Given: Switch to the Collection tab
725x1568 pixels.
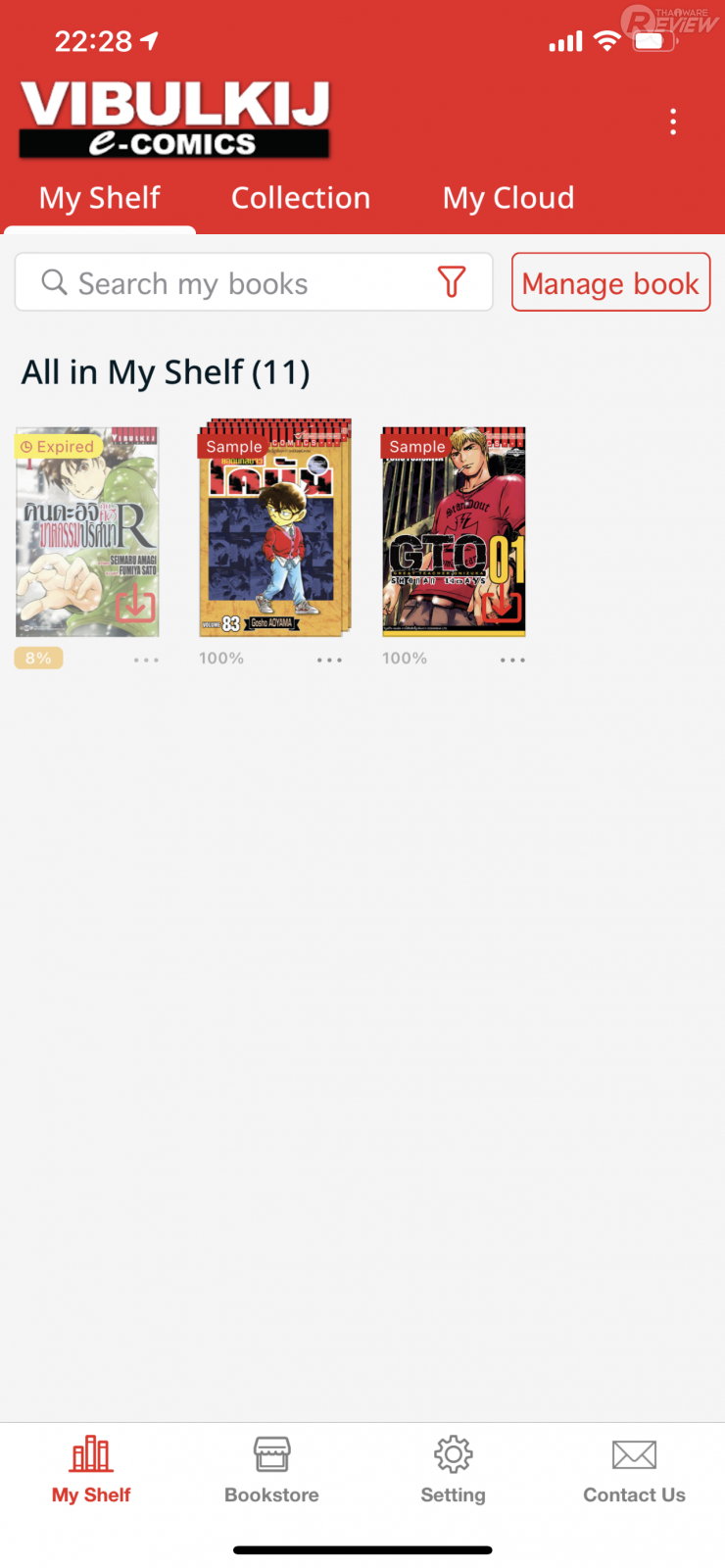Looking at the screenshot, I should [x=301, y=198].
